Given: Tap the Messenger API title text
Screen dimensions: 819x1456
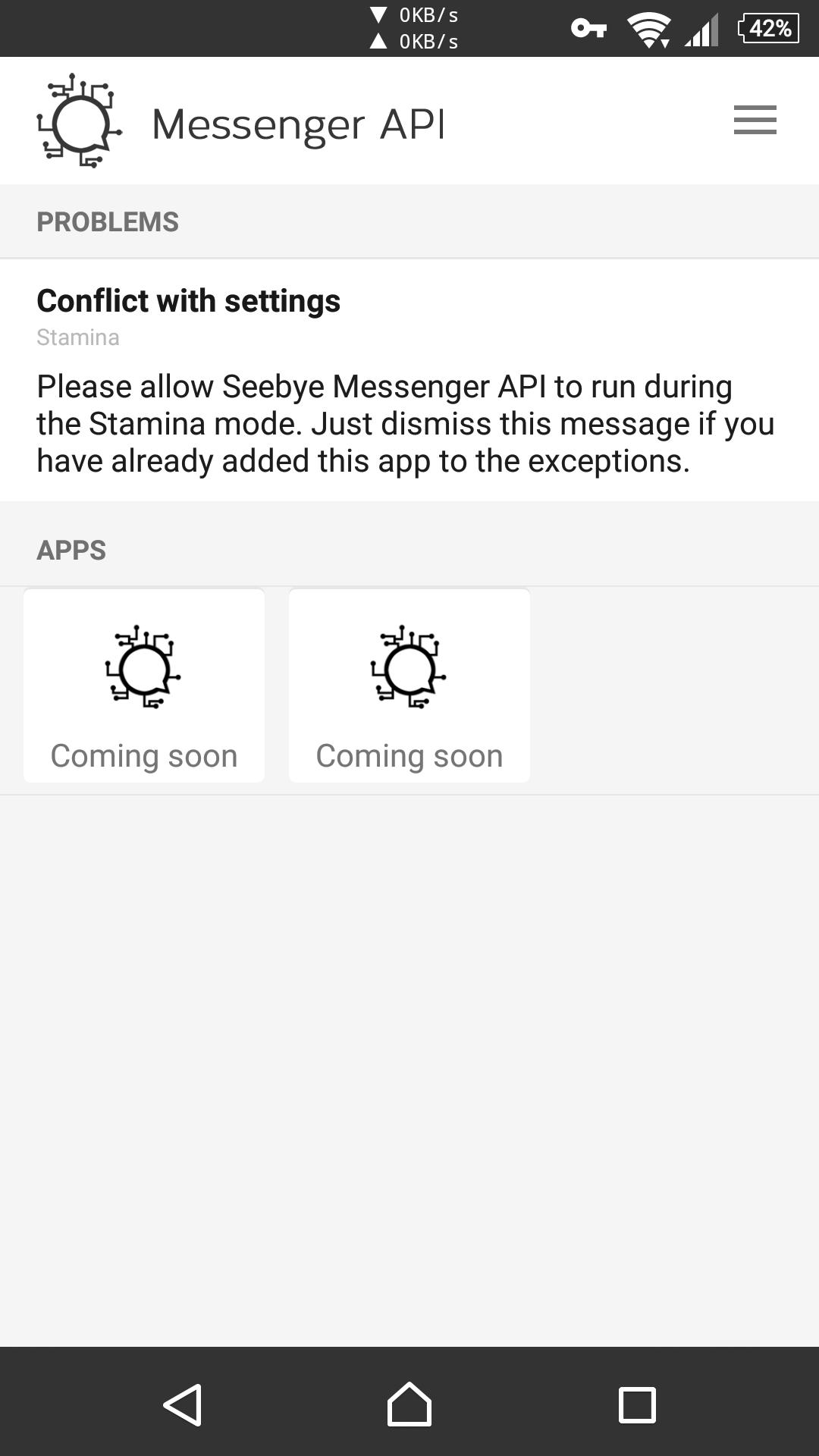Looking at the screenshot, I should tap(297, 123).
